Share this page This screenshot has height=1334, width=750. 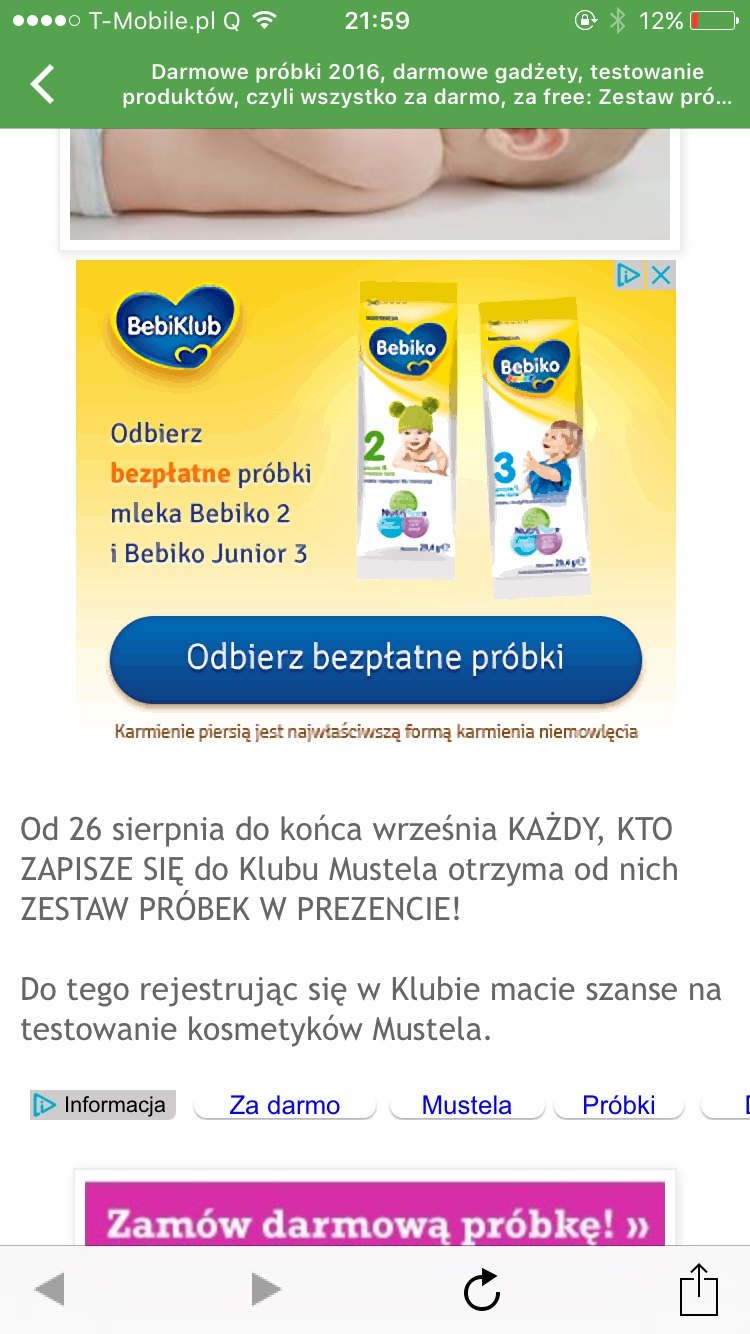699,1290
